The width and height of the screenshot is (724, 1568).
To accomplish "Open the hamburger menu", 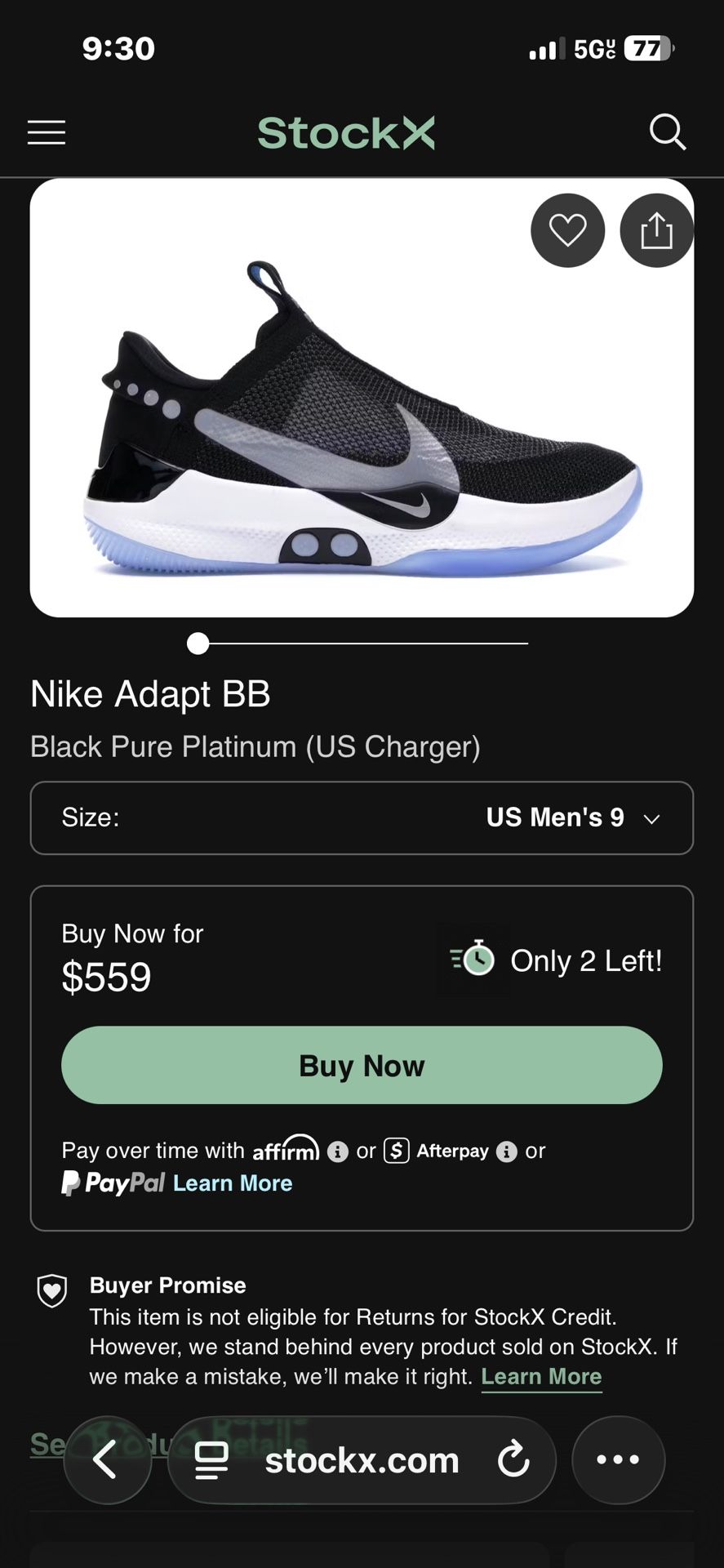I will [x=47, y=132].
